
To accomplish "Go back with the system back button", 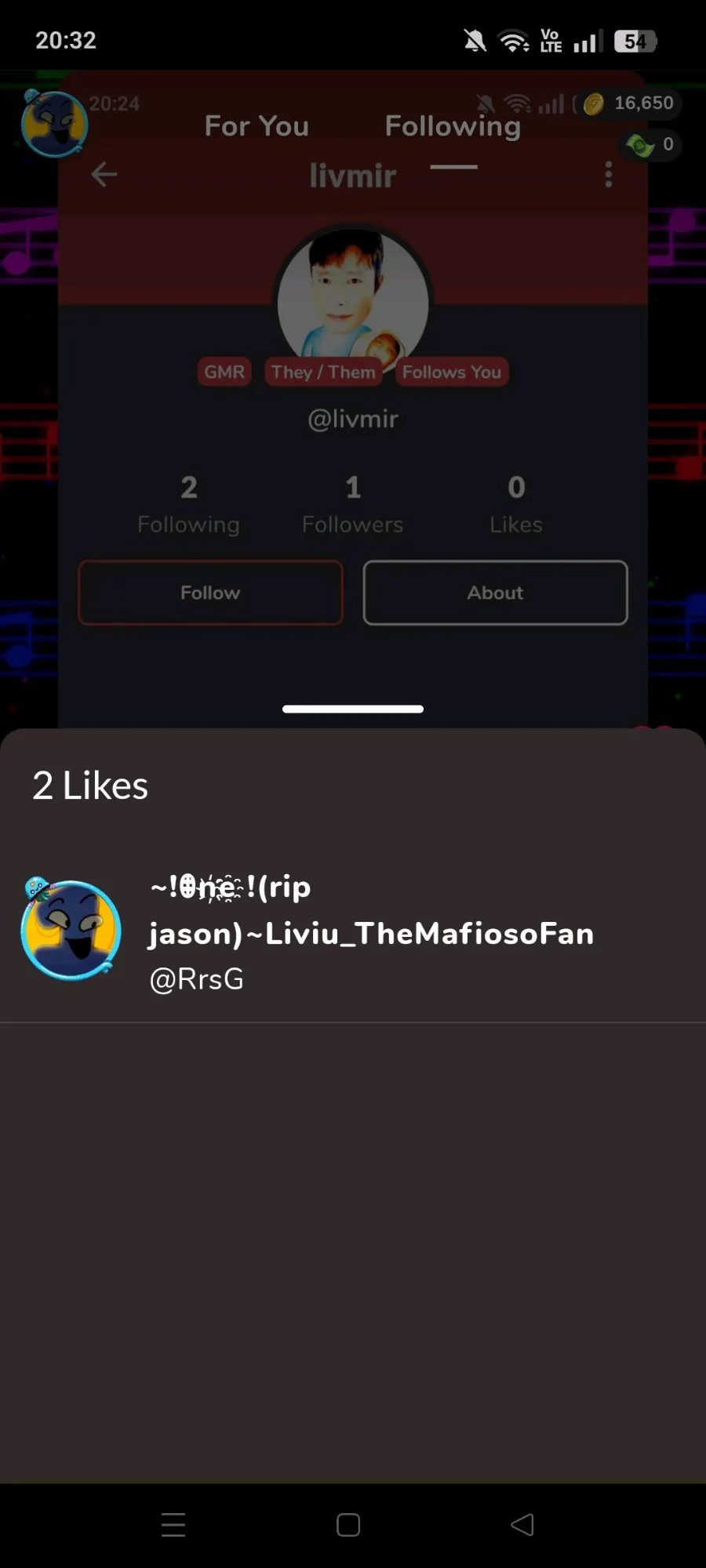I will coord(522,1525).
